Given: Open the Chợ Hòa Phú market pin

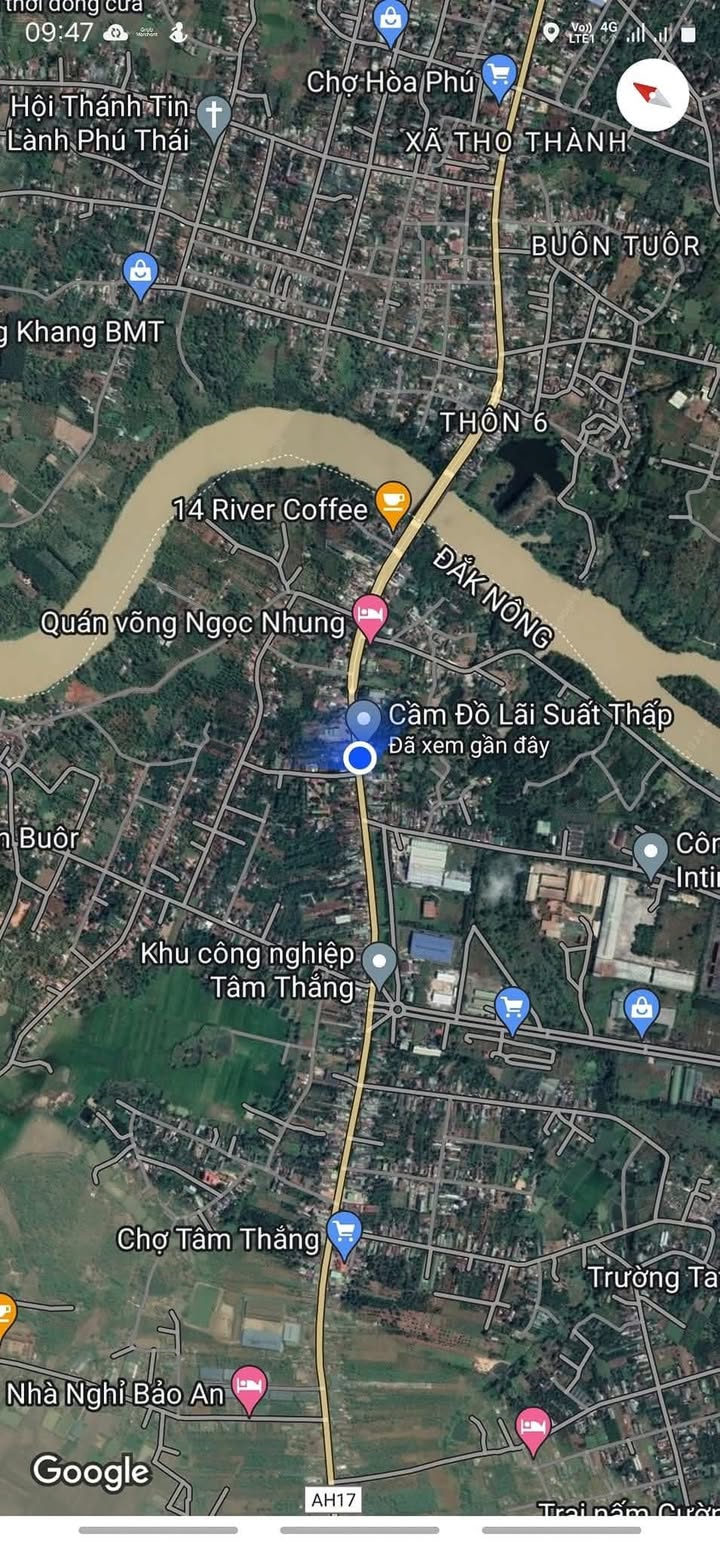Looking at the screenshot, I should tap(498, 76).
